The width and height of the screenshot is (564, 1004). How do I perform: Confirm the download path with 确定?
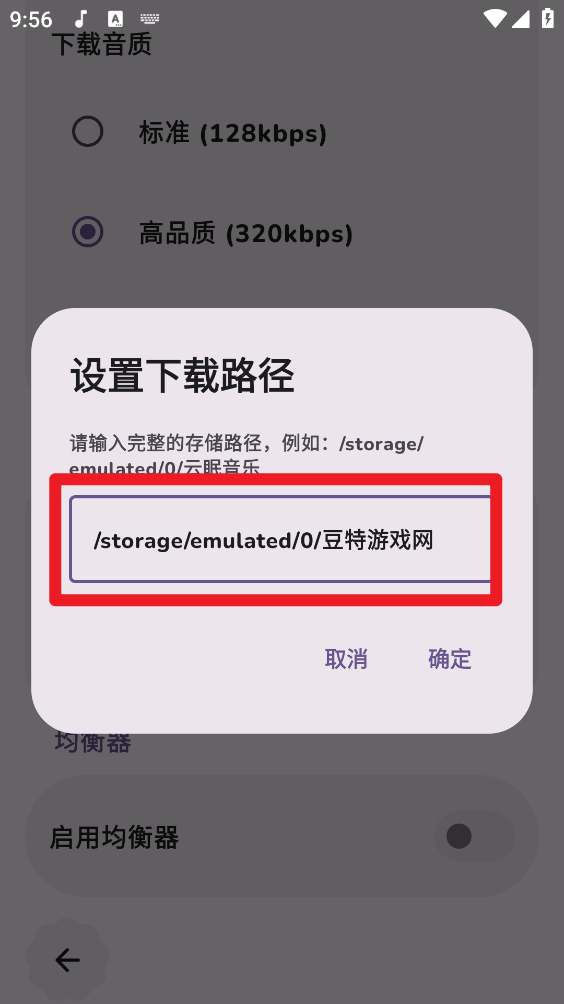tap(449, 658)
